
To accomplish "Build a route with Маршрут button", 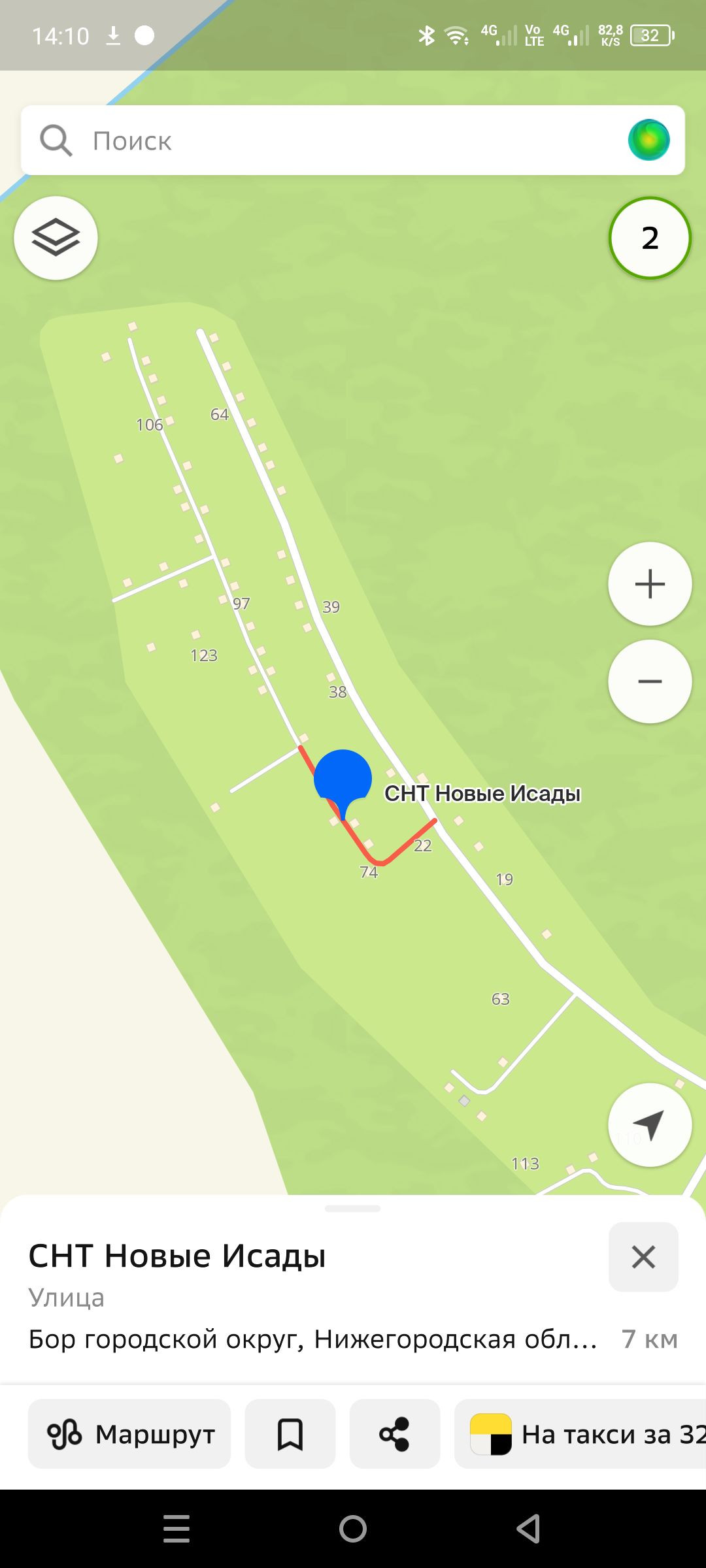I will [129, 1435].
